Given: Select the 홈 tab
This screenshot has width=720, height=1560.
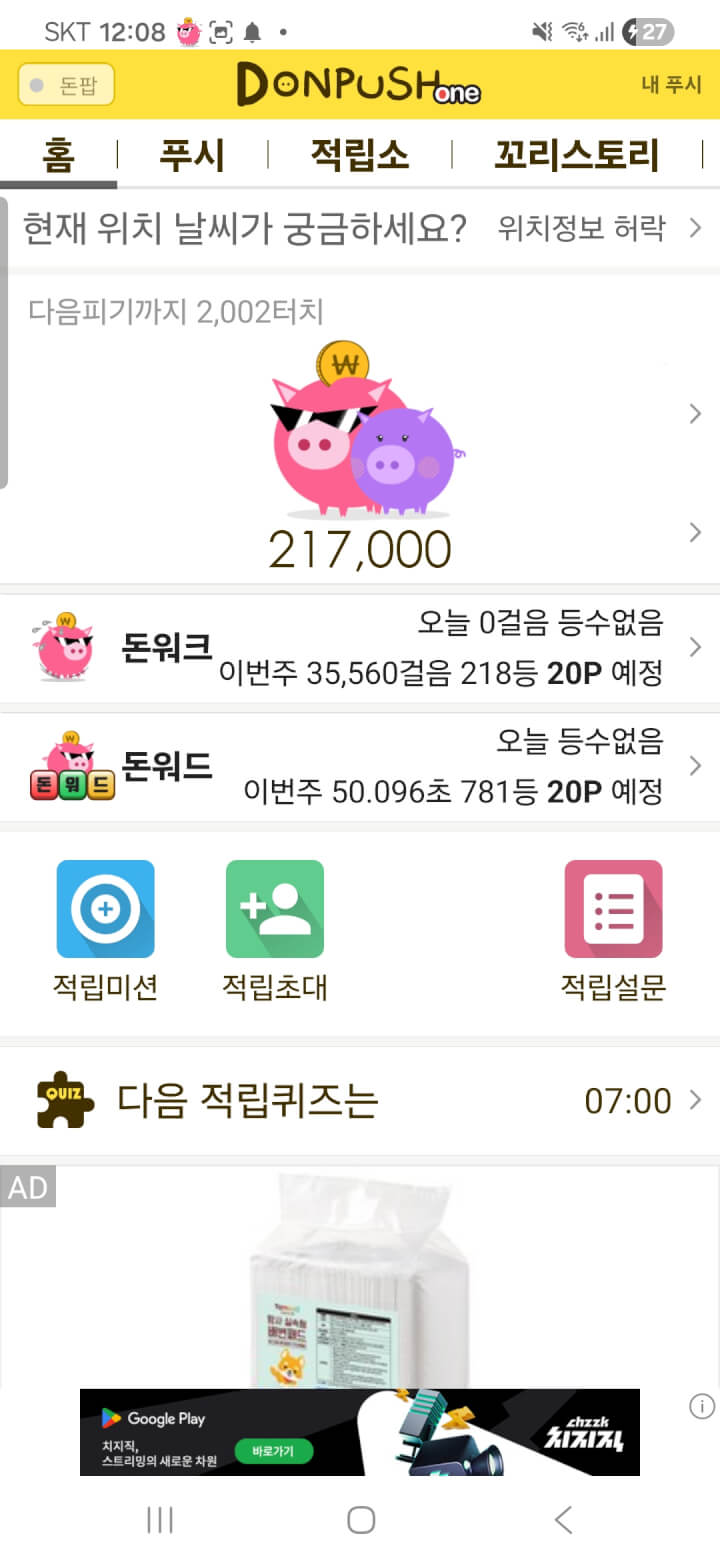Looking at the screenshot, I should coord(58,156).
